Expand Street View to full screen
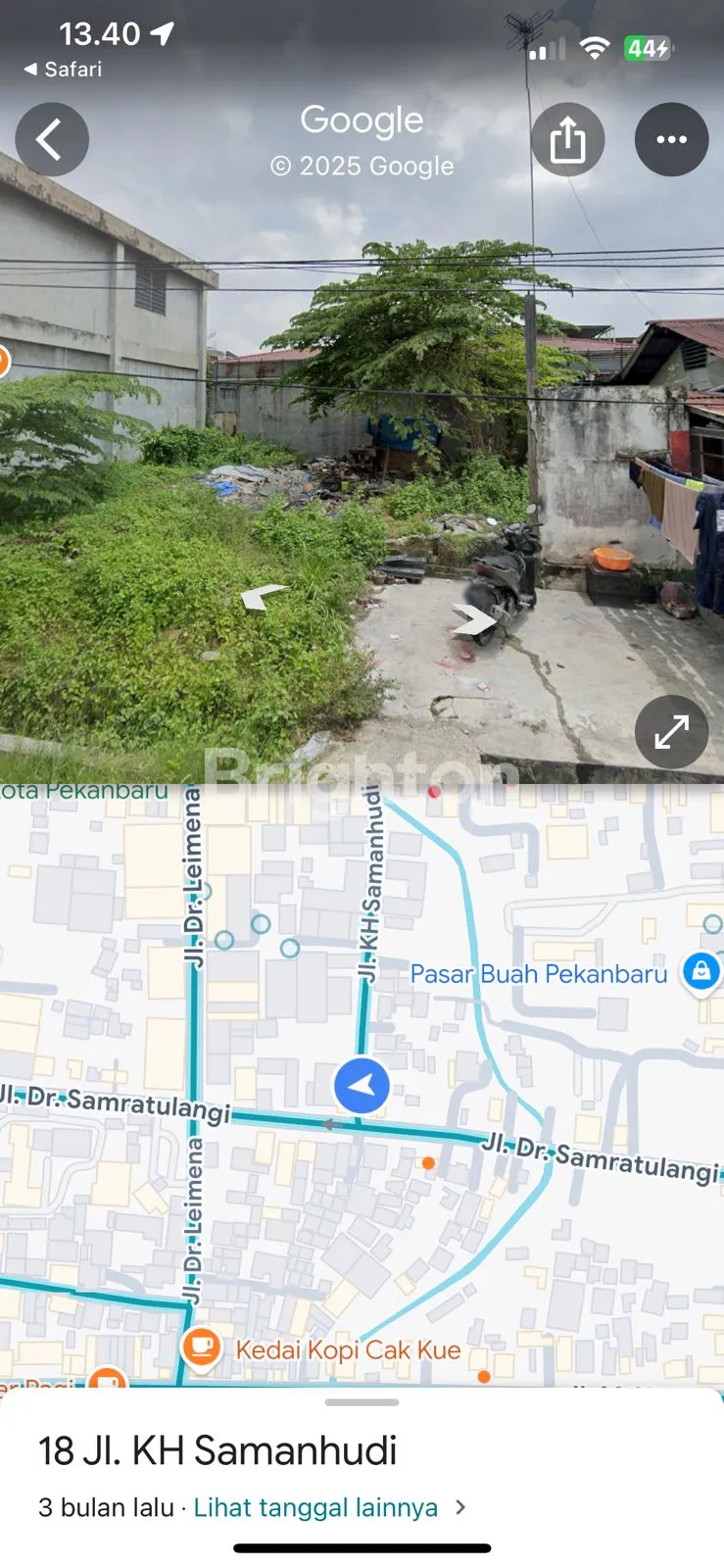Image resolution: width=724 pixels, height=1568 pixels. (x=671, y=731)
